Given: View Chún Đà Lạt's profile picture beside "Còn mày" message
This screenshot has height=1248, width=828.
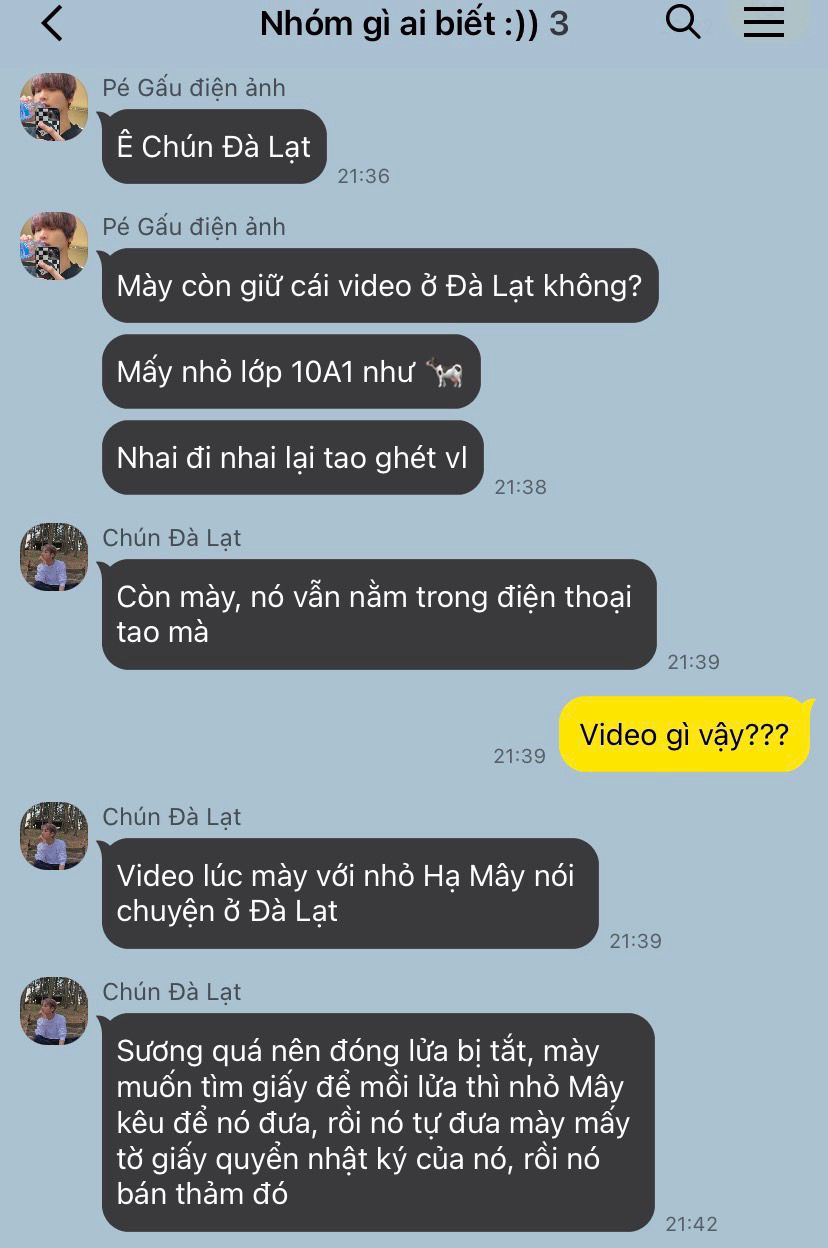Looking at the screenshot, I should point(54,557).
